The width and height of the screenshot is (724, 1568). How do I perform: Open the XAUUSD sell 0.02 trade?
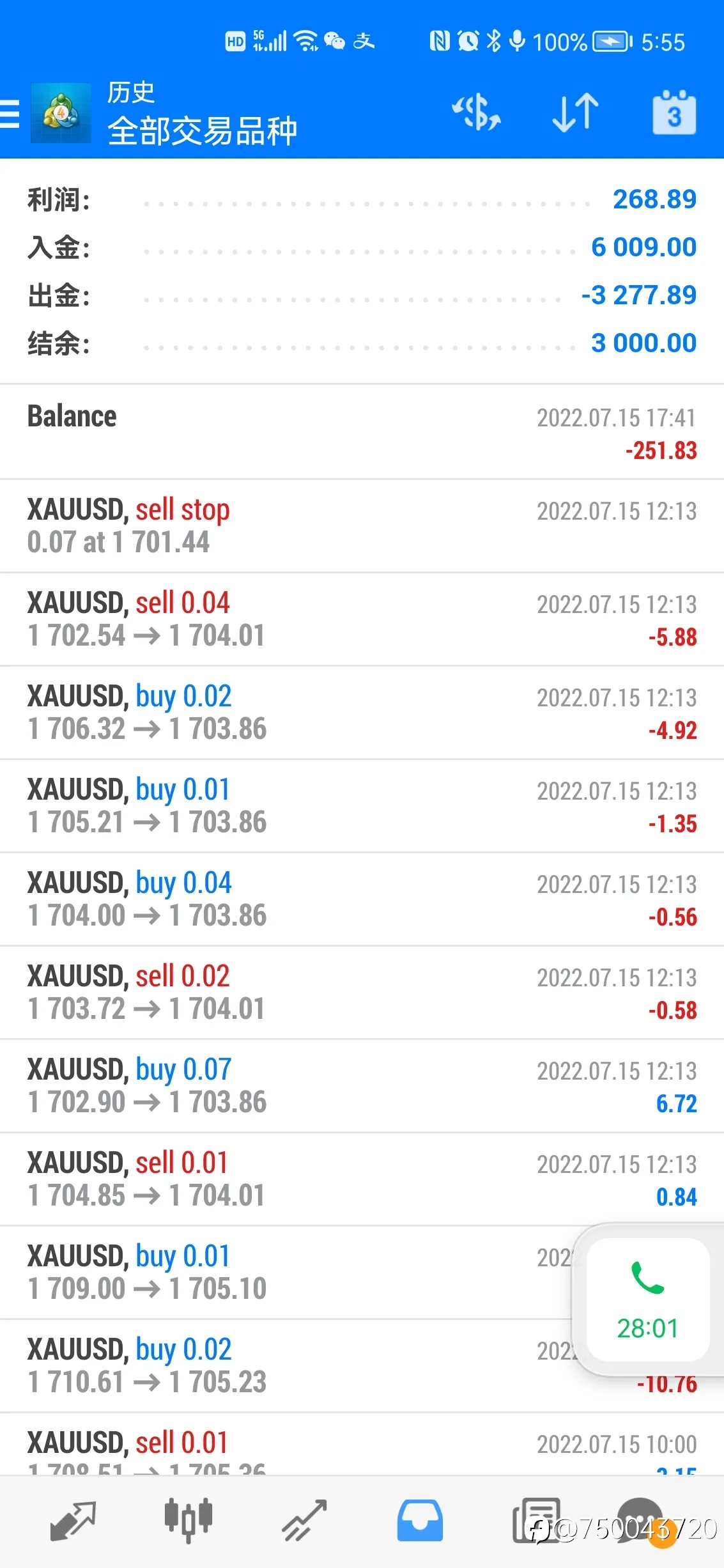(x=362, y=993)
